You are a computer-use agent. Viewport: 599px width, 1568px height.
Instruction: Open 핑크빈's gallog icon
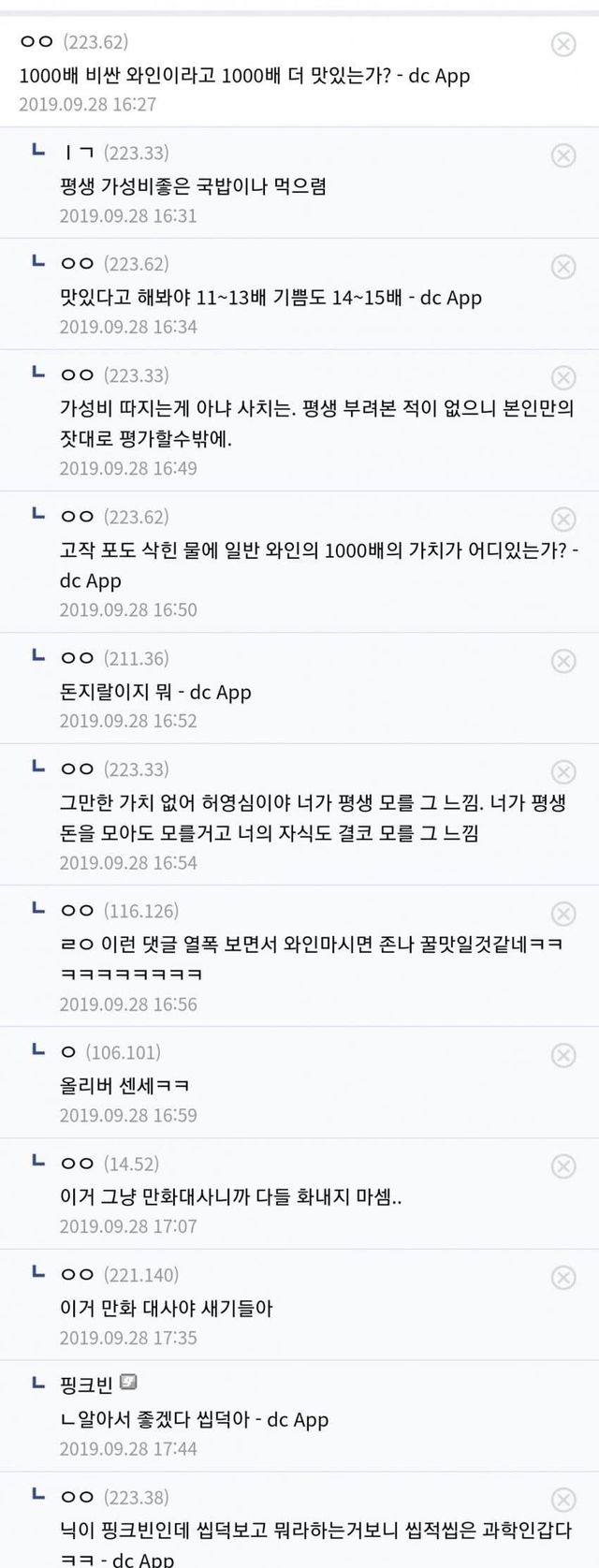click(130, 1383)
